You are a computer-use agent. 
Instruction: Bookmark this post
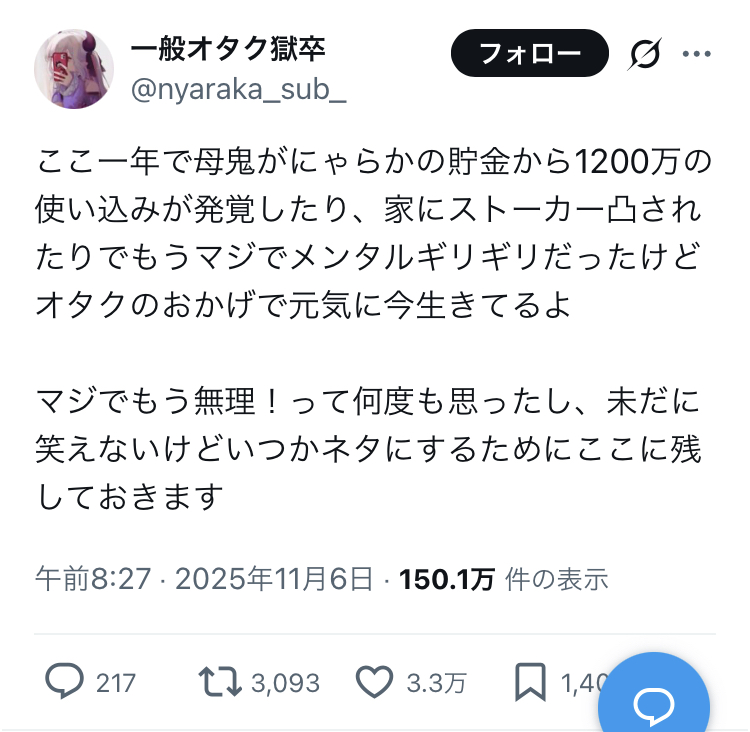(528, 682)
